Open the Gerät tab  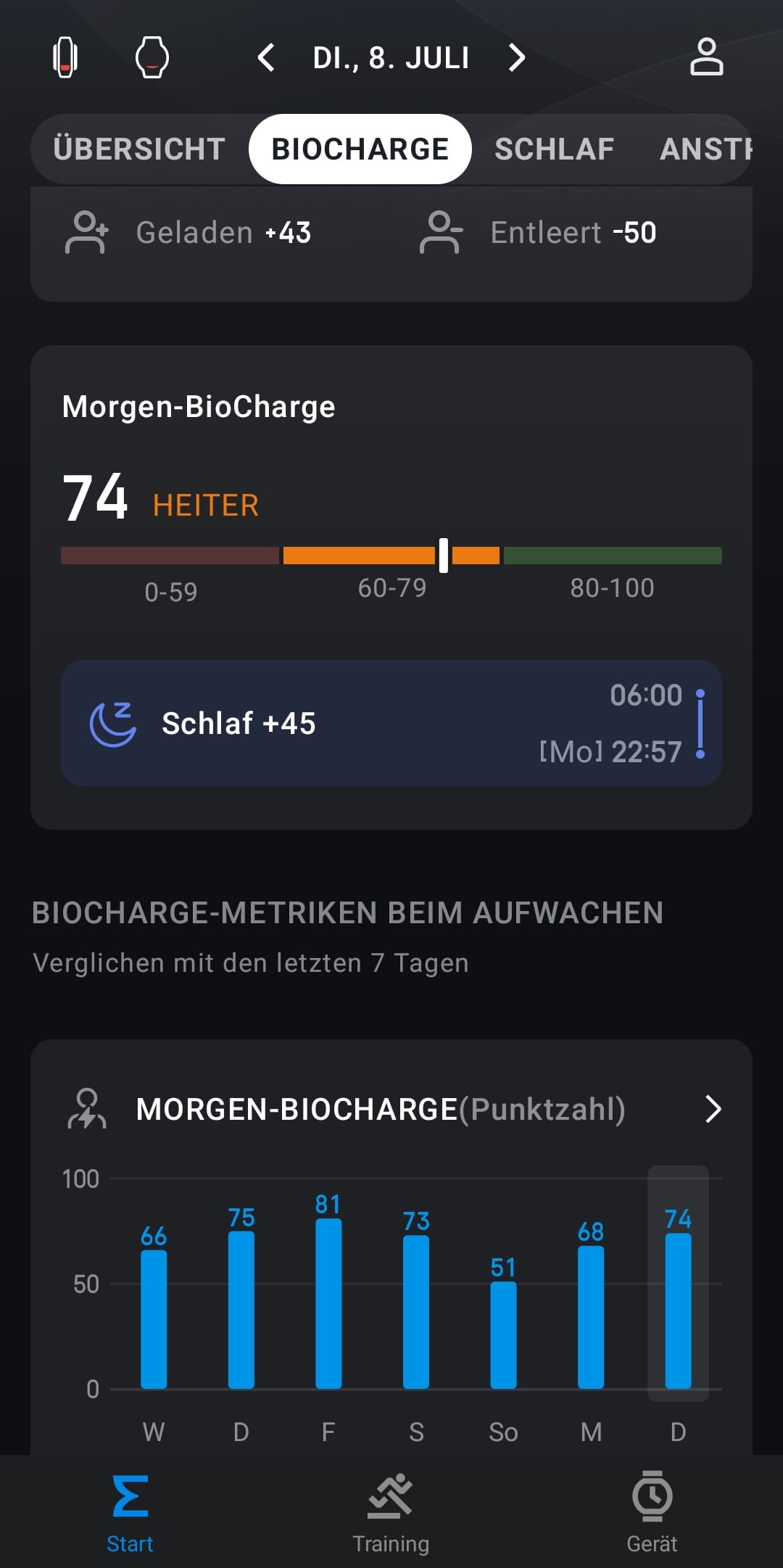point(652,1513)
